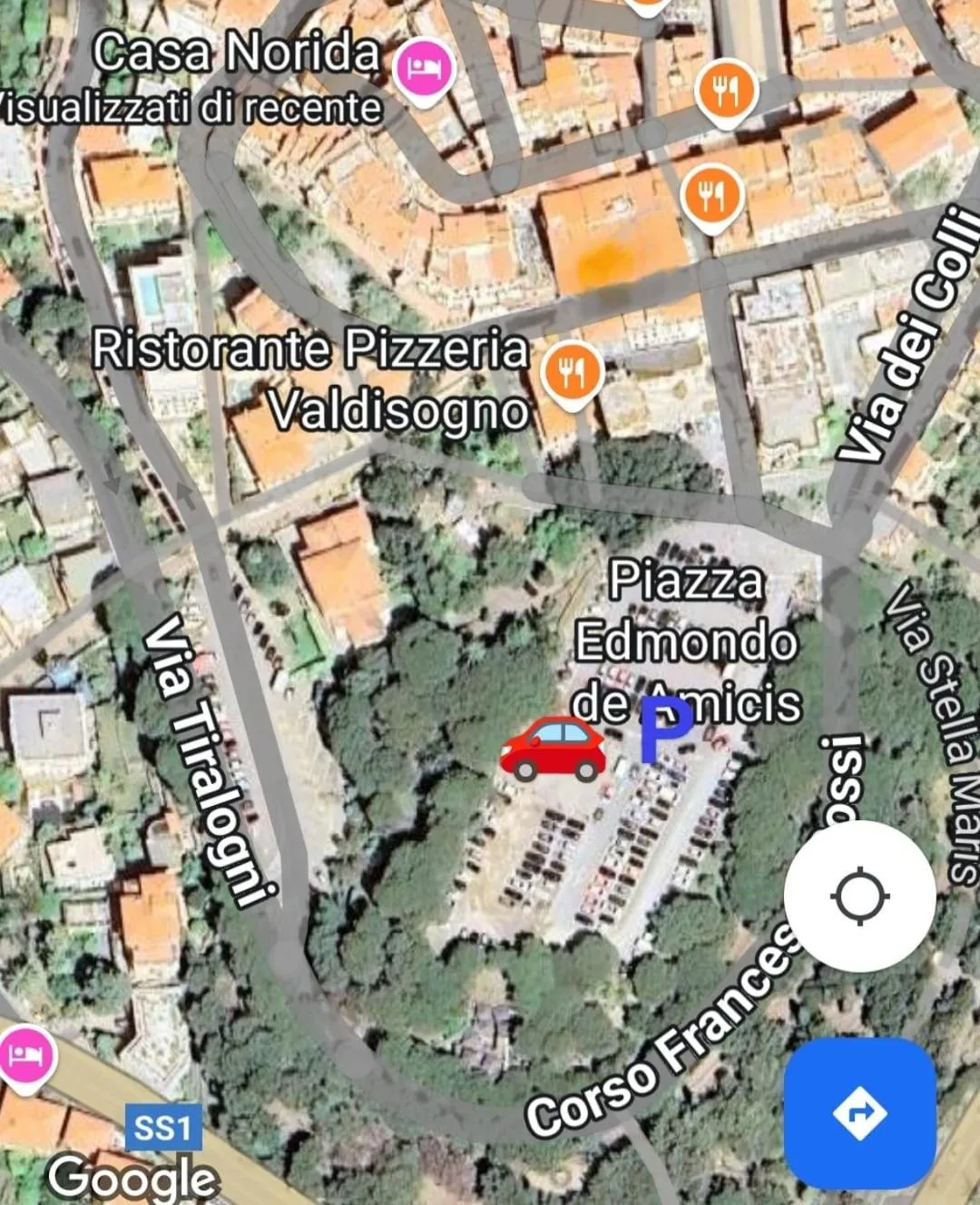Center map on my current location
The width and height of the screenshot is (980, 1205).
coord(859,896)
